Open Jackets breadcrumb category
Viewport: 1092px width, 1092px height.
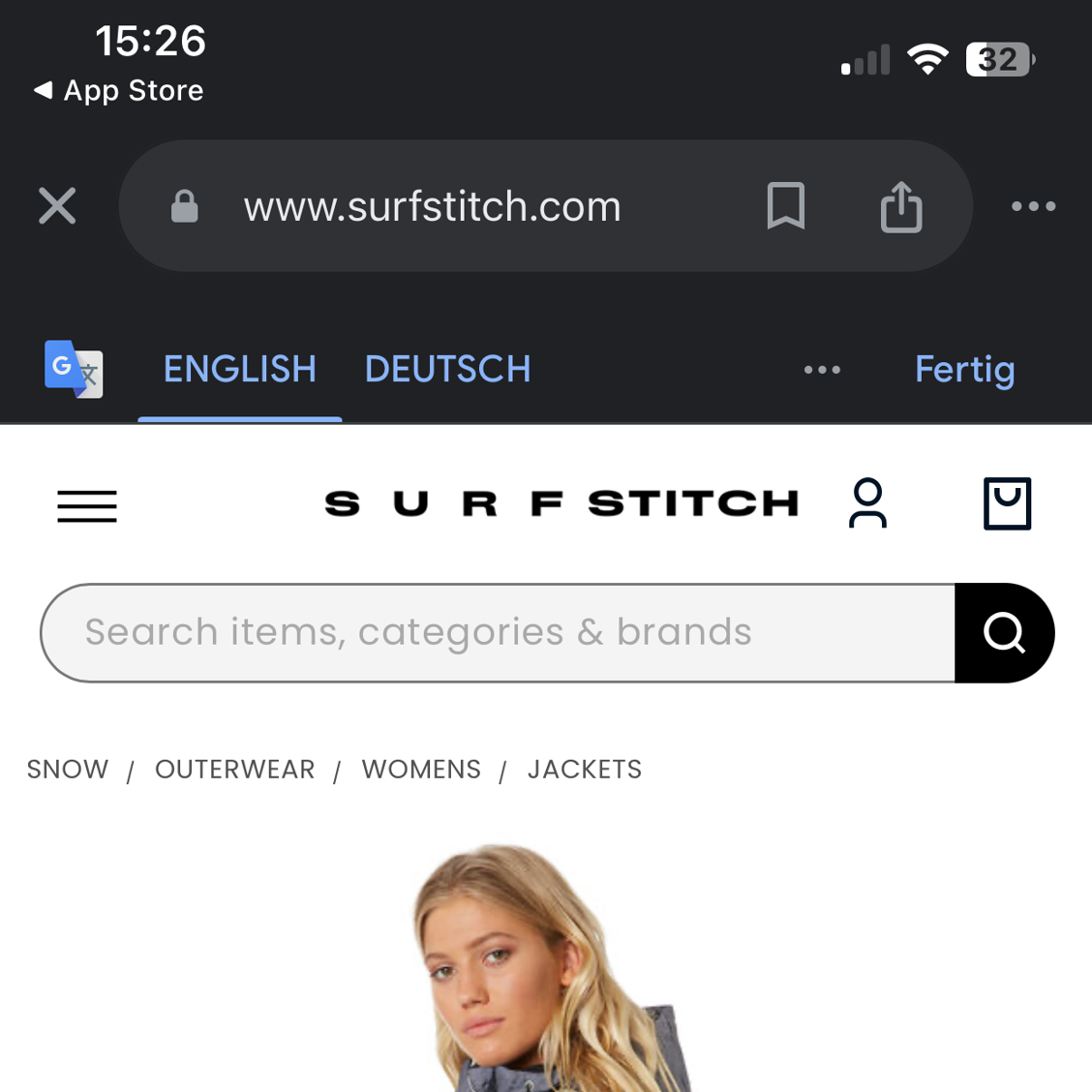pos(584,770)
